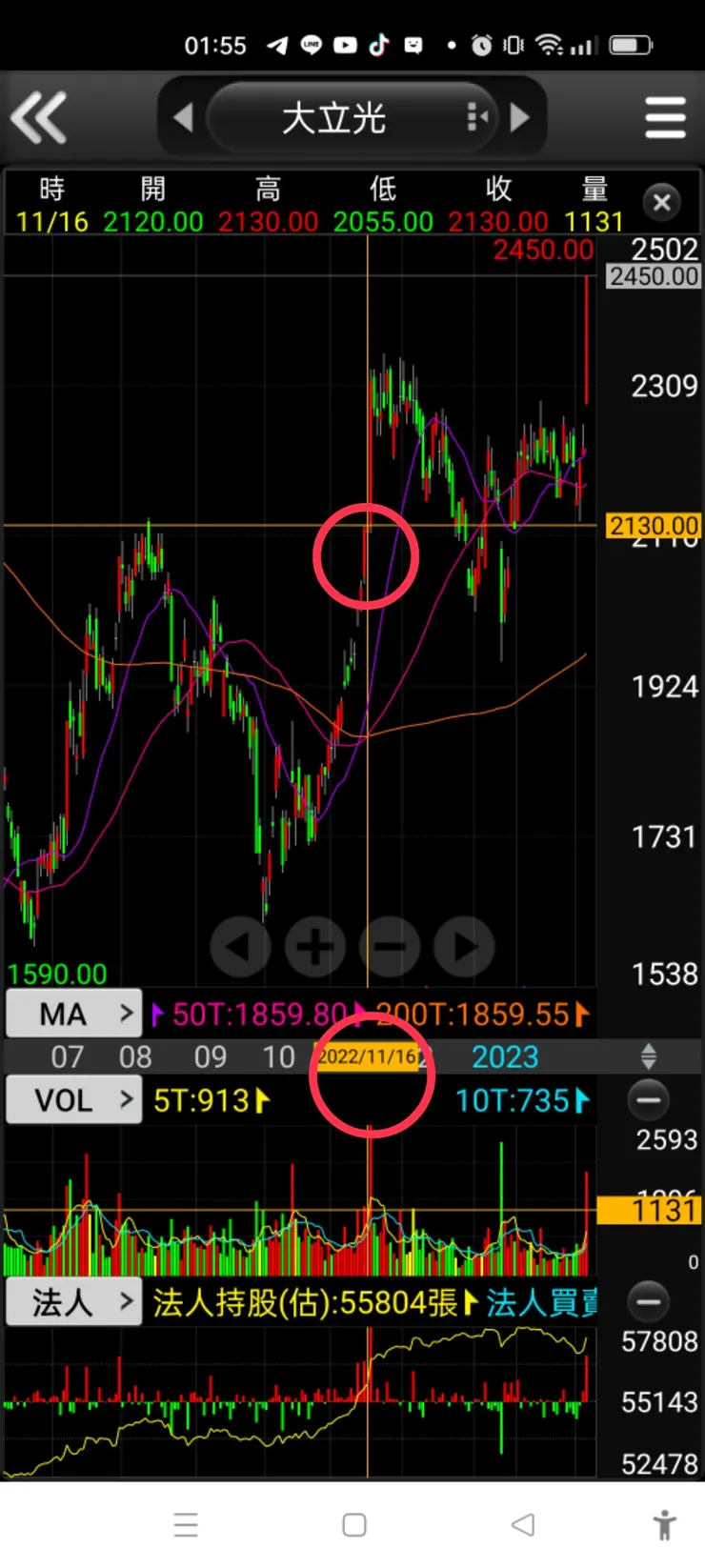The image size is (705, 1568).
Task: Go back with the double-arrow icon
Action: click(38, 117)
